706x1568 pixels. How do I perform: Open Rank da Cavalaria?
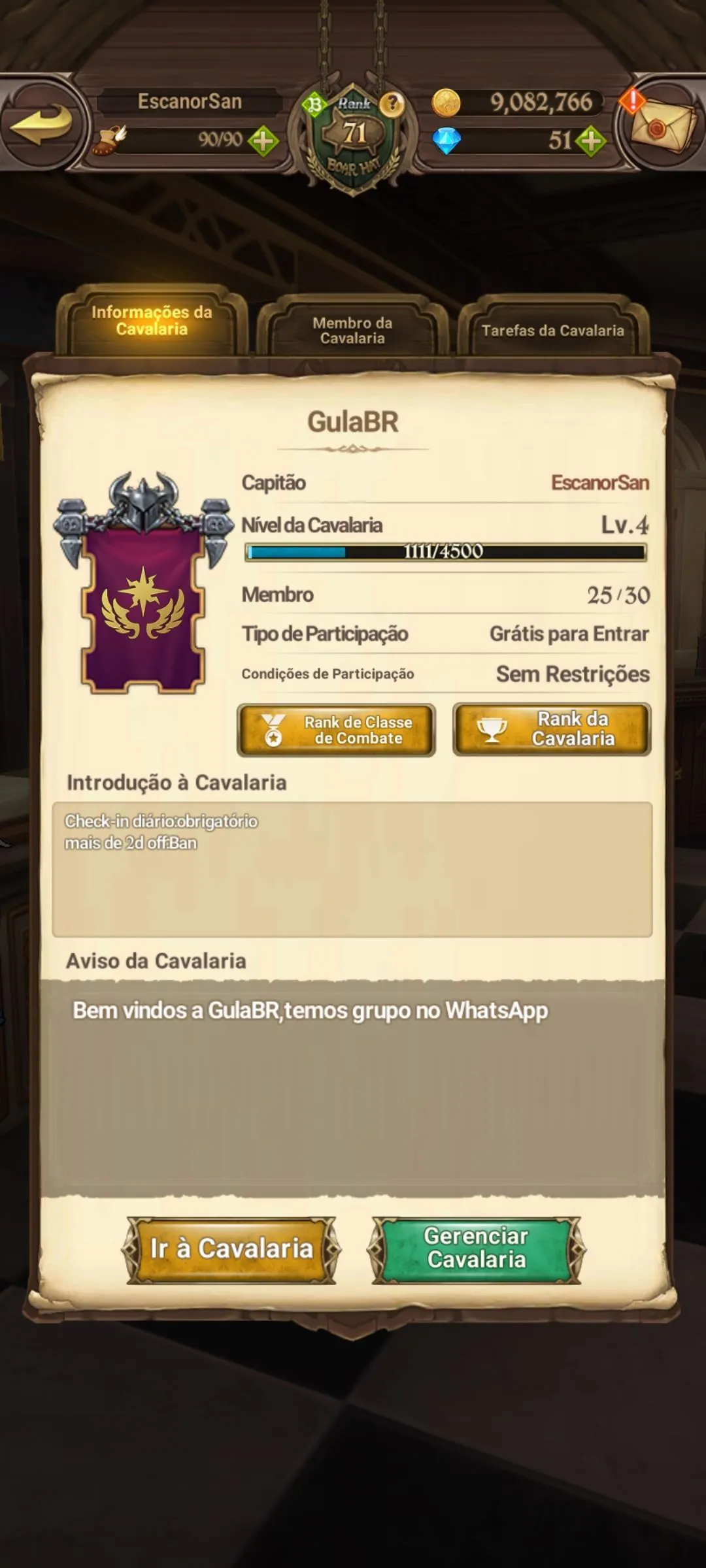pyautogui.click(x=552, y=728)
